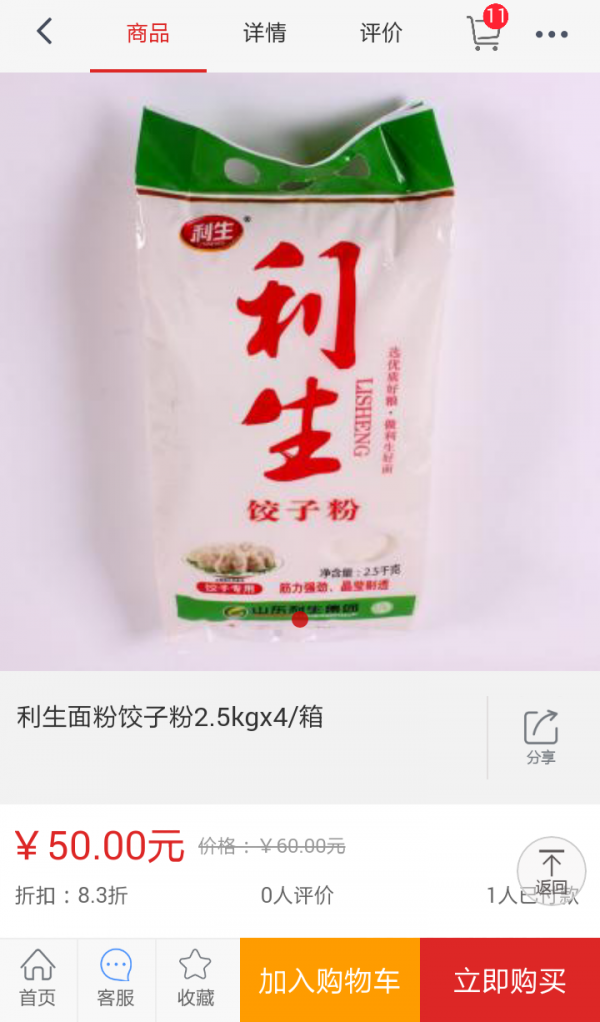Add product to 收藏 favorites
The image size is (600, 1022).
tap(196, 978)
